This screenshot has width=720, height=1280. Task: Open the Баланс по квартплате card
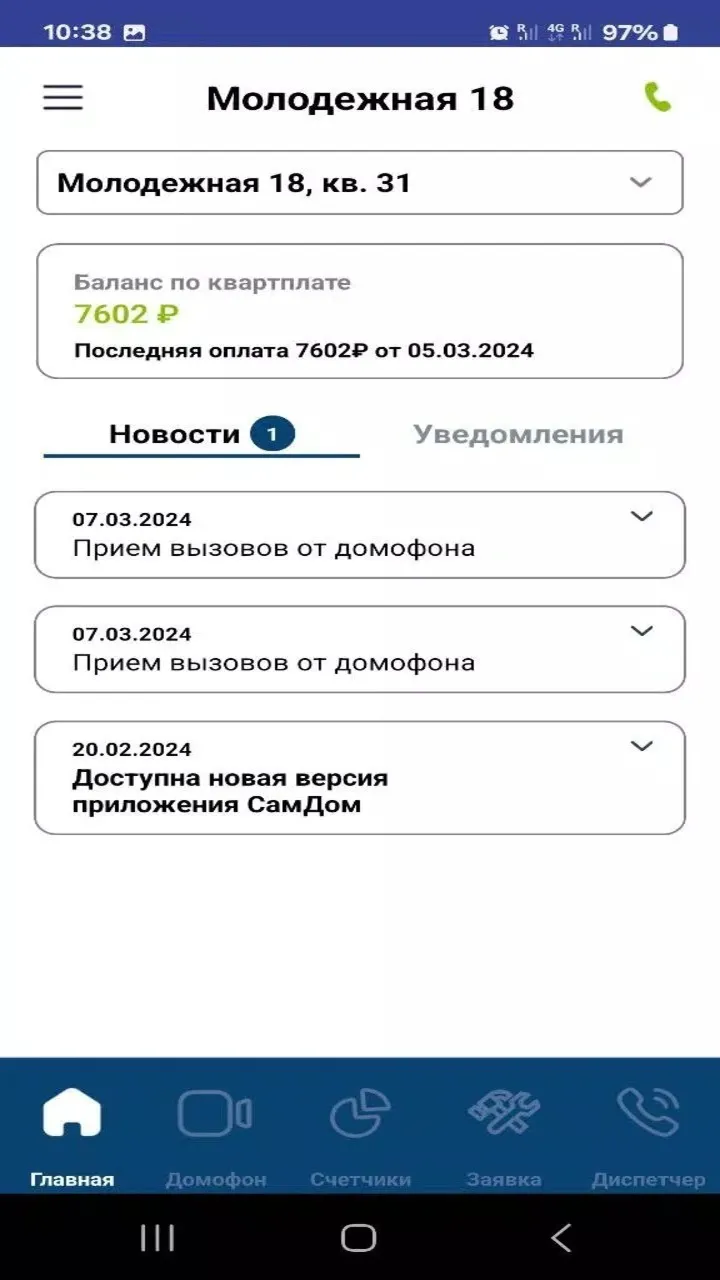point(360,311)
